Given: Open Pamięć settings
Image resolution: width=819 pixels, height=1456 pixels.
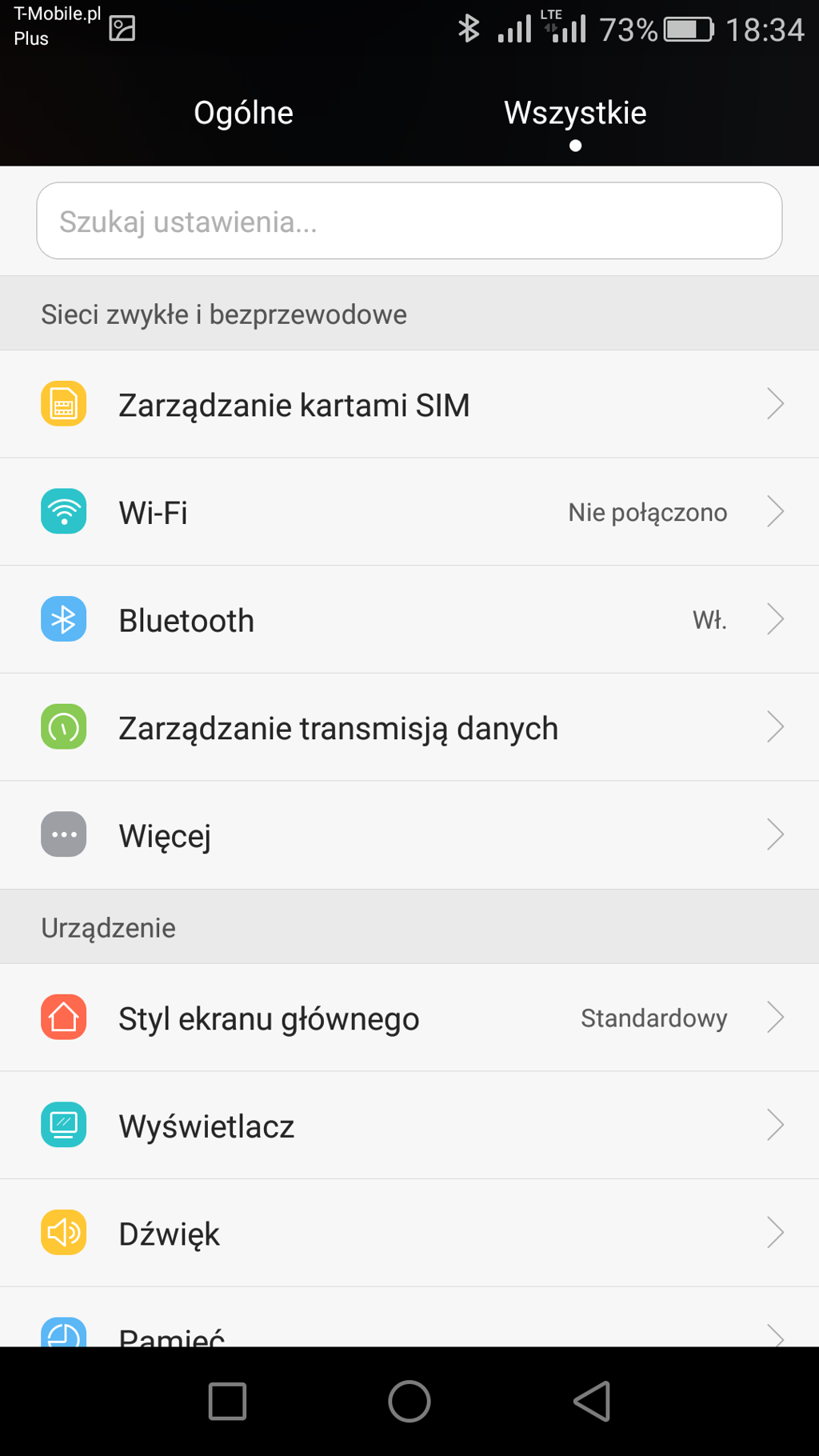Looking at the screenshot, I should pos(409,1318).
